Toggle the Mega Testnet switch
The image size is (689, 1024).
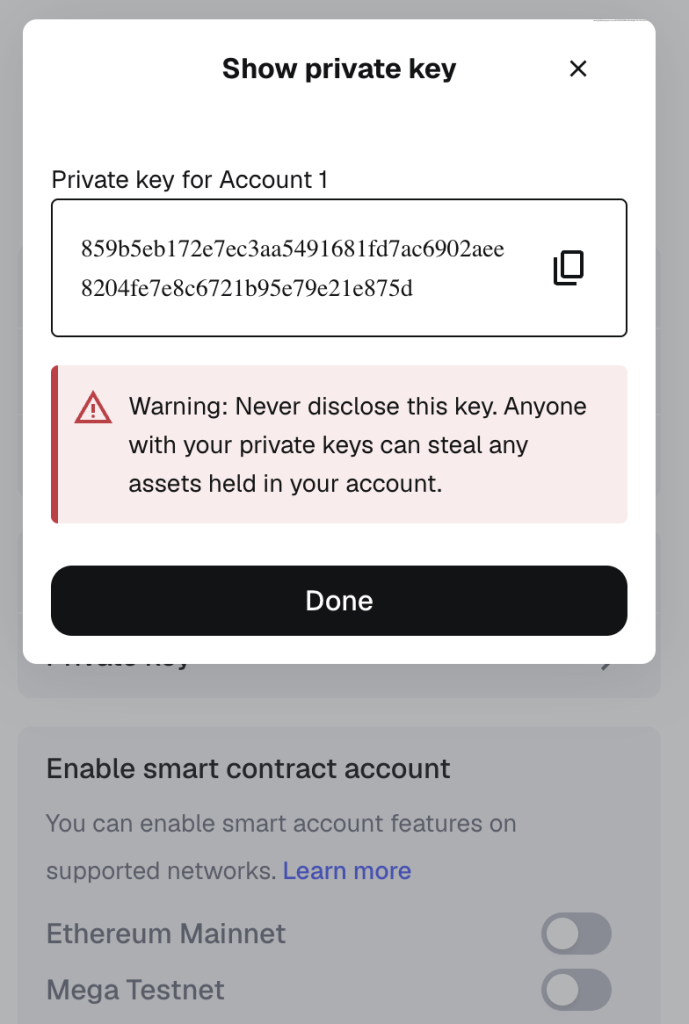point(576,990)
